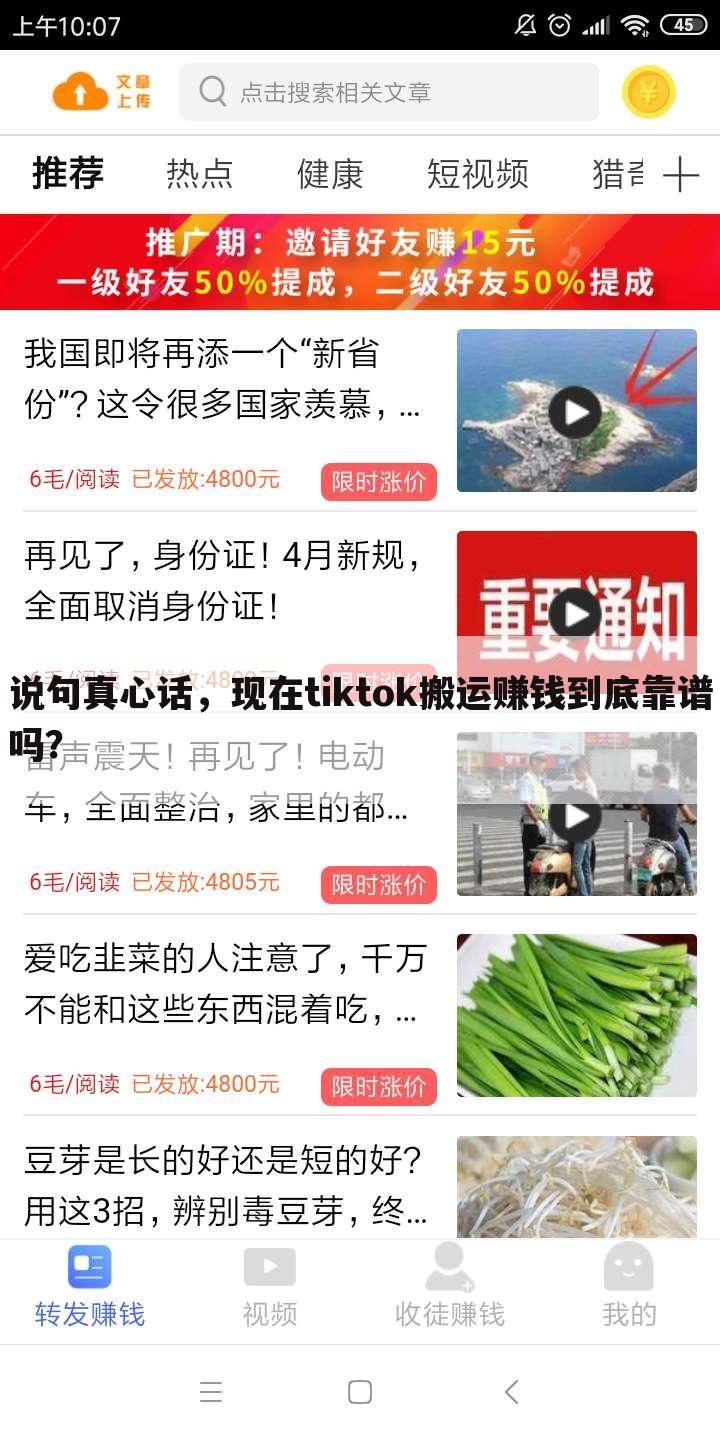Tap the 收徒赚钱 apprentice icon

point(449,1264)
